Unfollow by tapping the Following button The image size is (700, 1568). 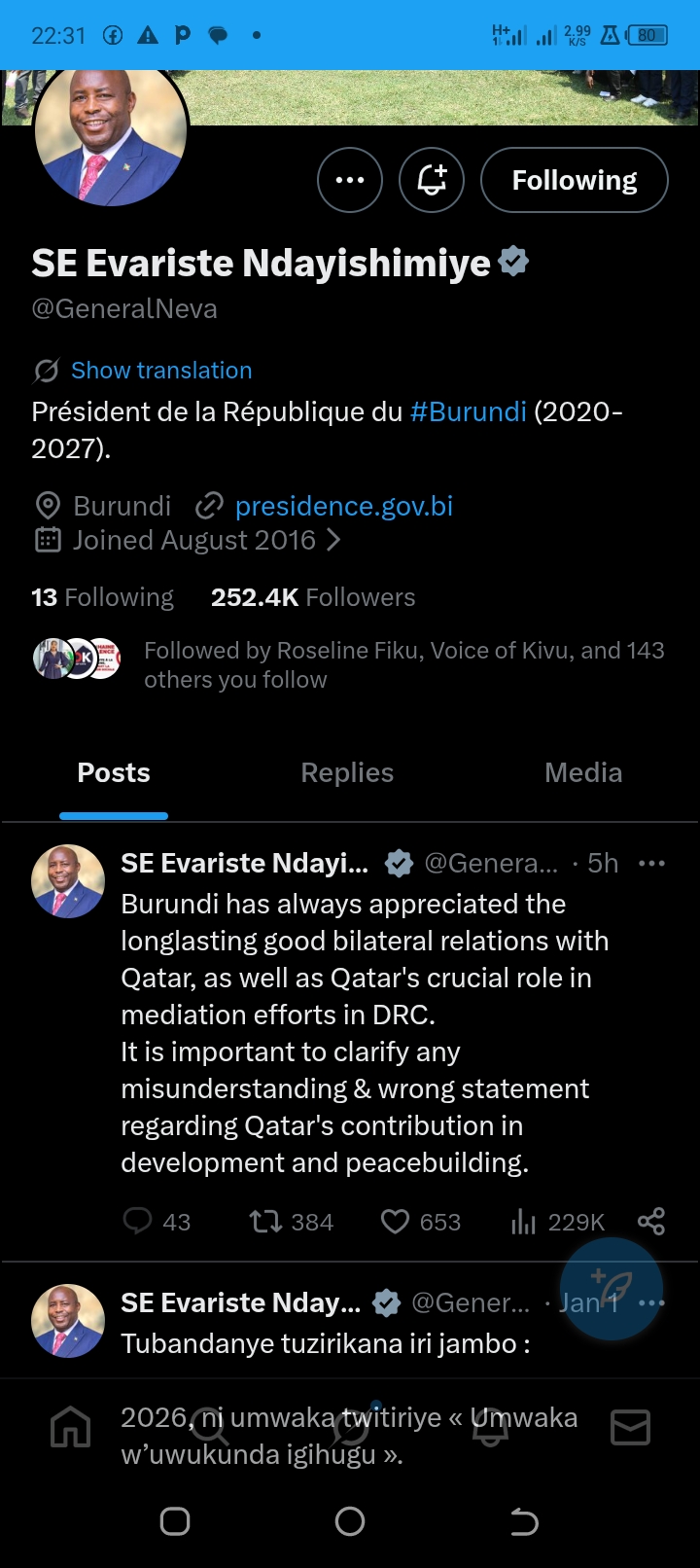tap(574, 180)
